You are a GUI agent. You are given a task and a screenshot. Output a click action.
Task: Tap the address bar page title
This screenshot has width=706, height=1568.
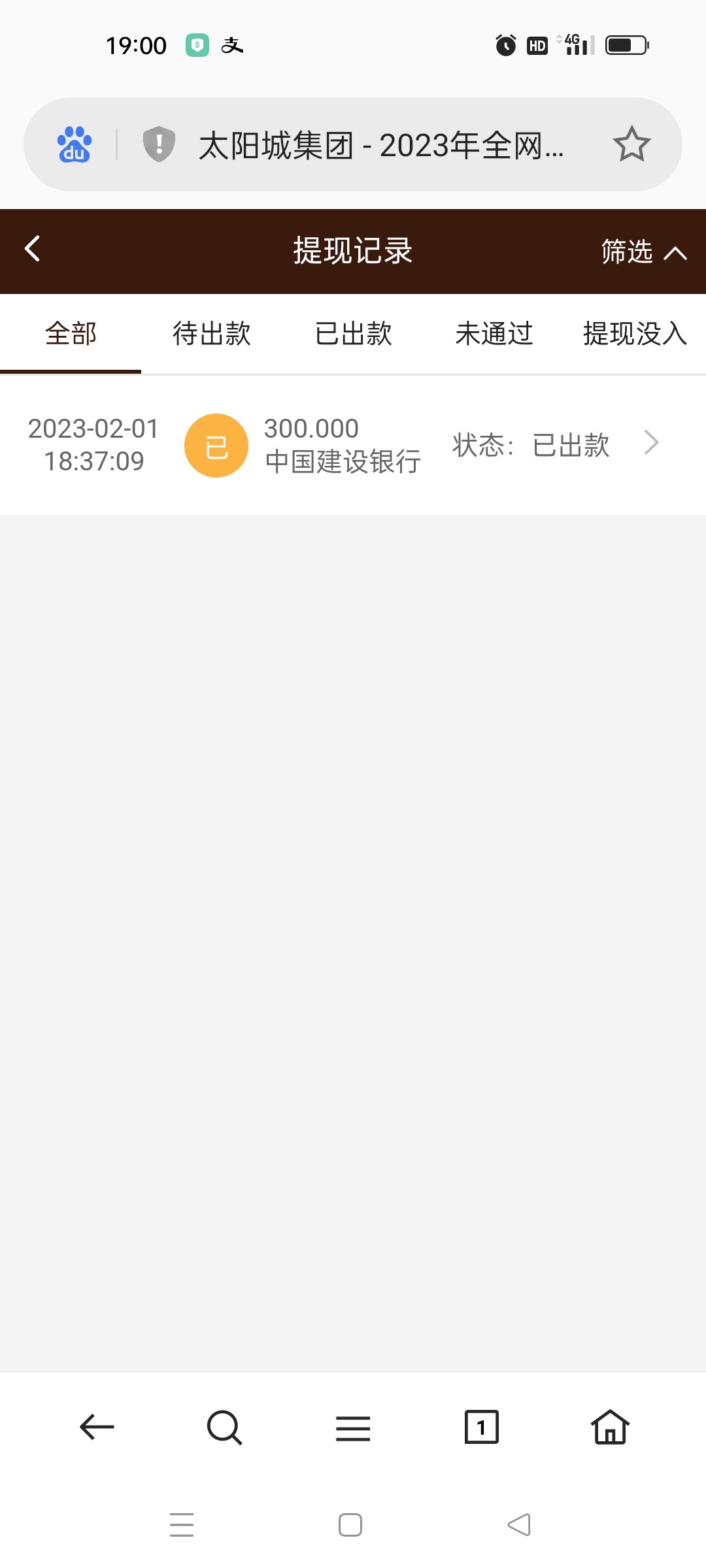pyautogui.click(x=380, y=145)
